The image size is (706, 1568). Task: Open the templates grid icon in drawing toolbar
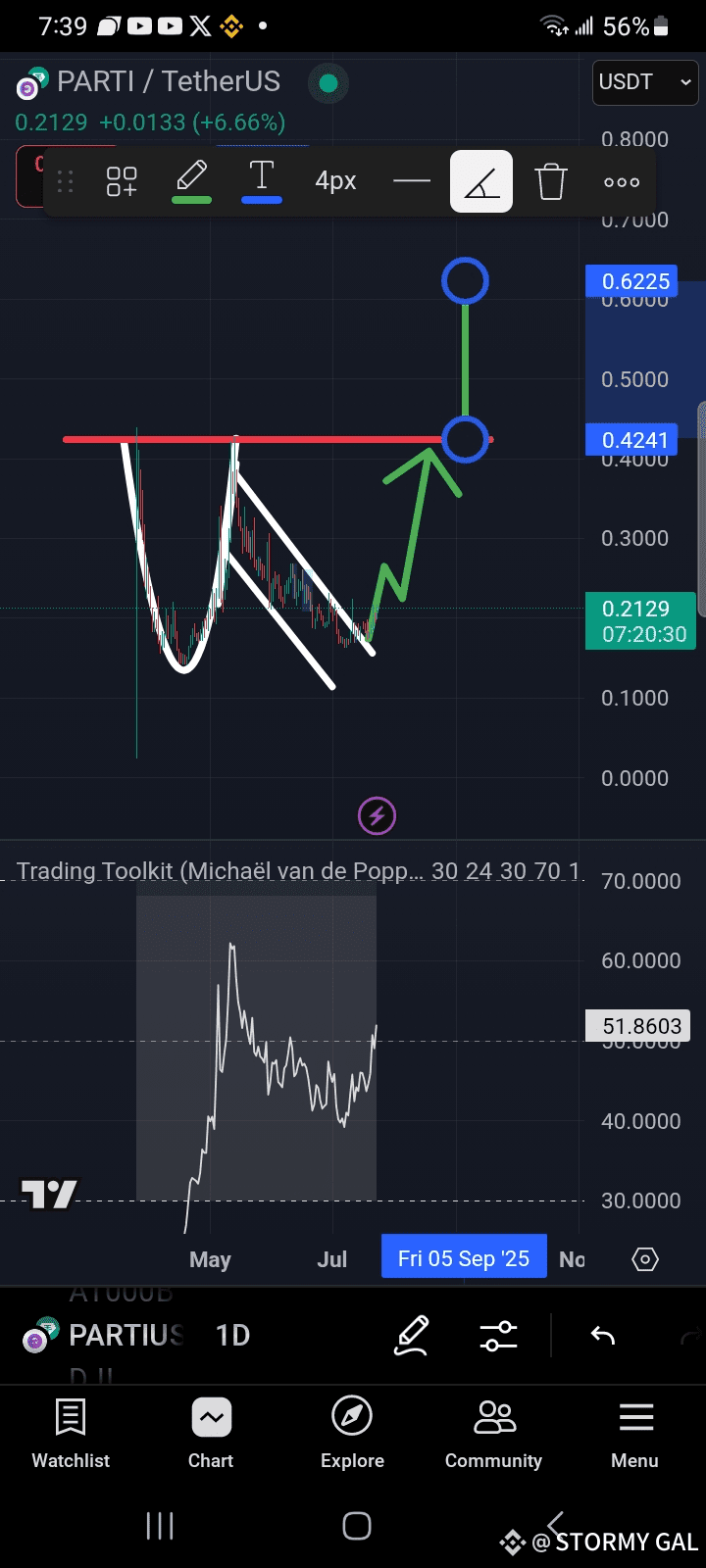122,181
